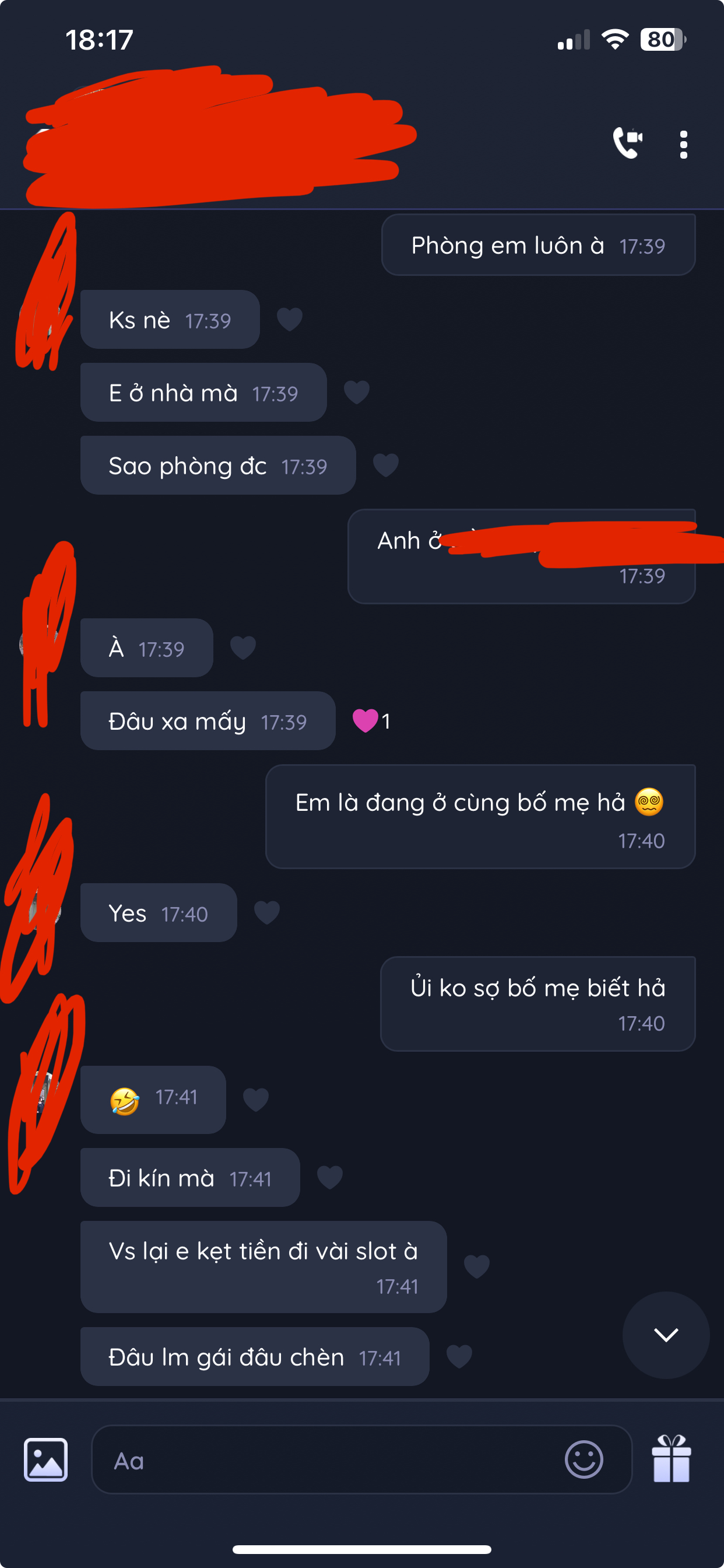Heart the 'À' message
This screenshot has width=724, height=1568.
(242, 647)
